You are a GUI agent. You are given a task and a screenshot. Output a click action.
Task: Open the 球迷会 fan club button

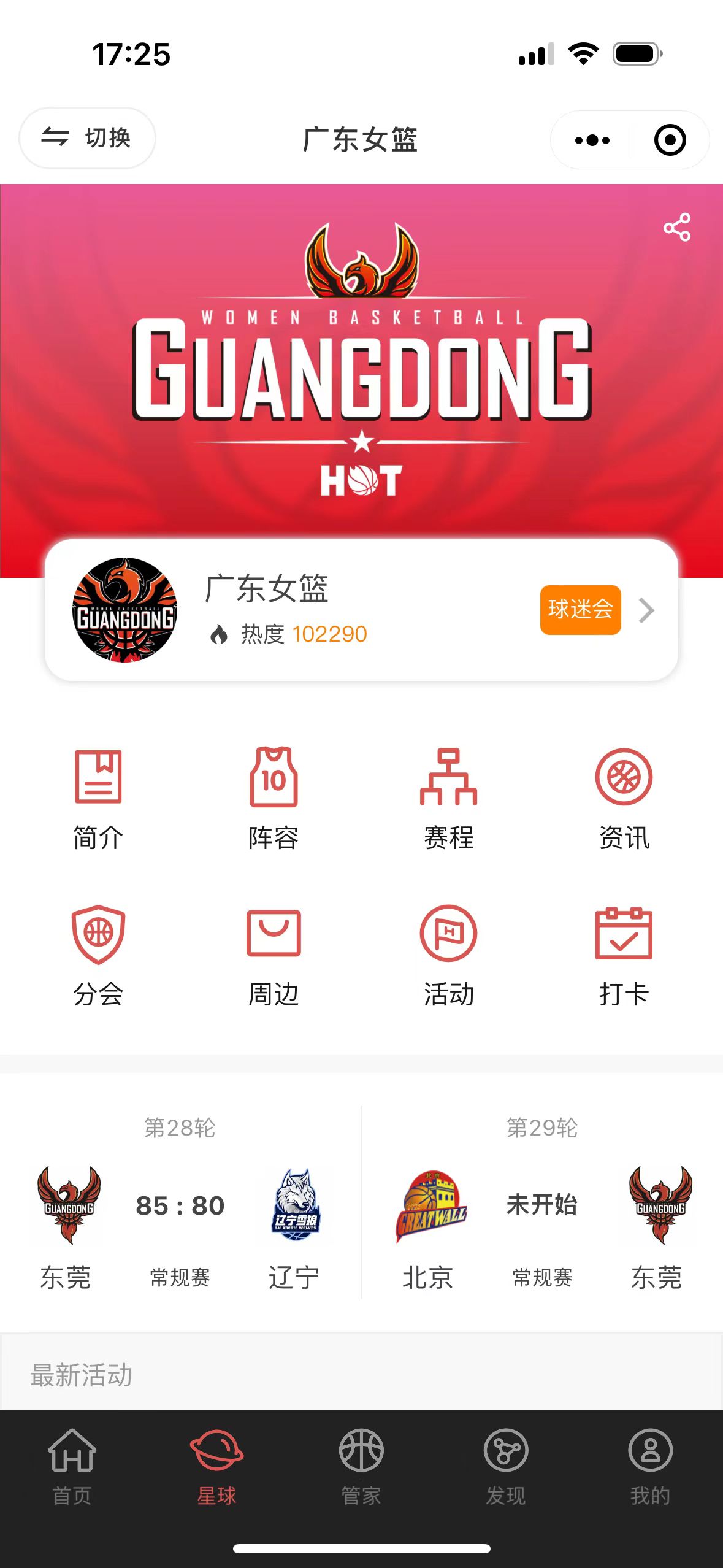[580, 610]
